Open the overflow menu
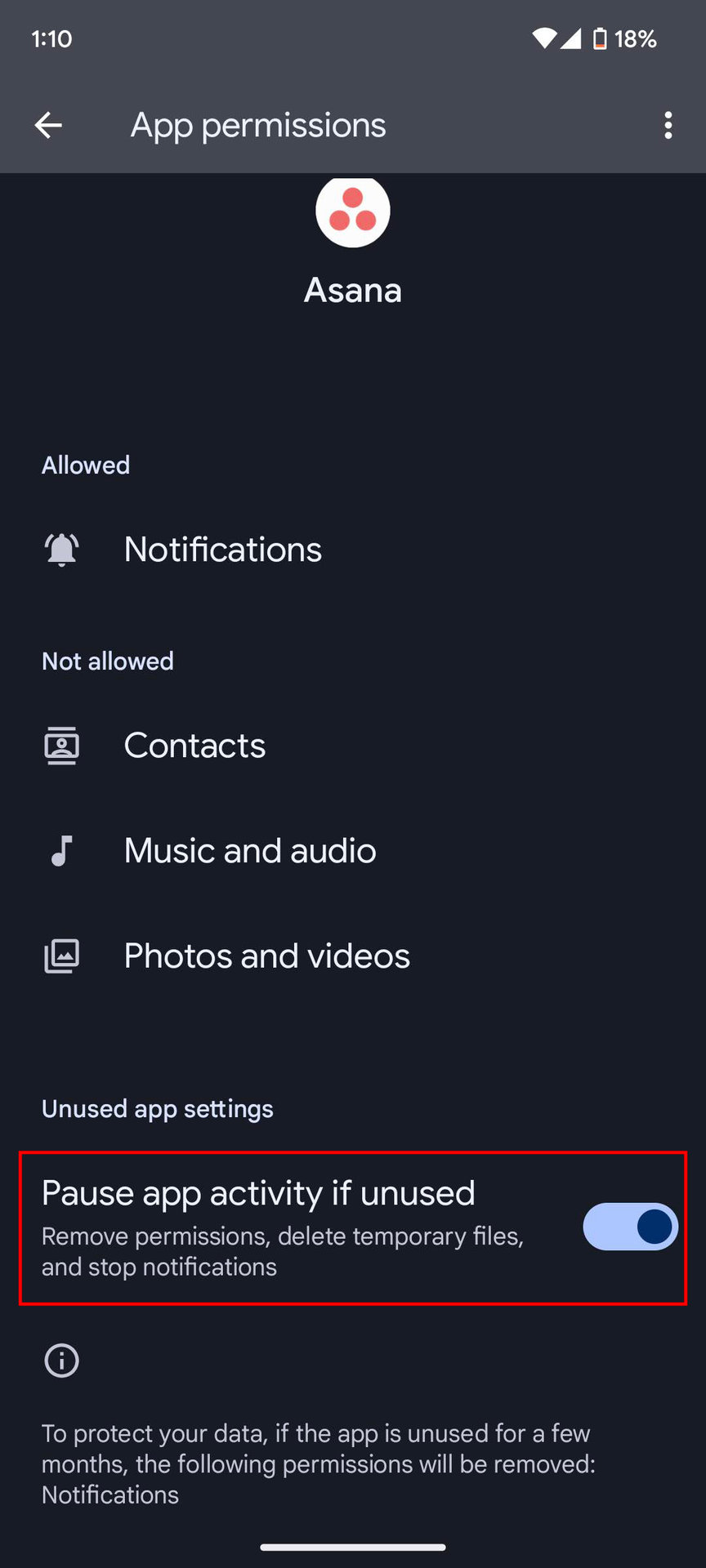 668,125
